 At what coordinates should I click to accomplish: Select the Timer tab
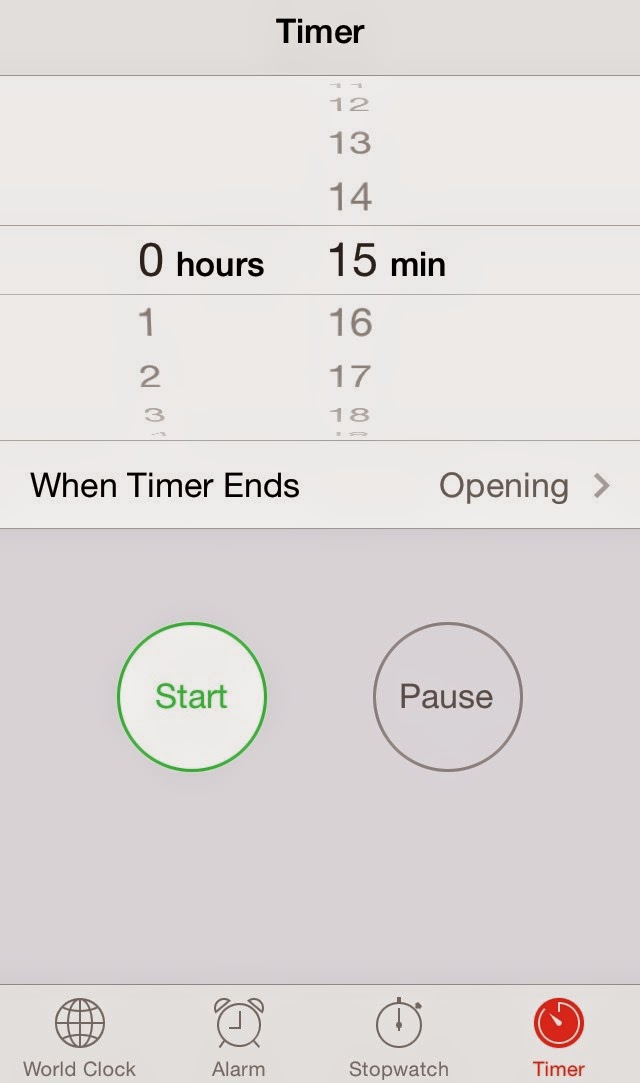coord(559,1037)
